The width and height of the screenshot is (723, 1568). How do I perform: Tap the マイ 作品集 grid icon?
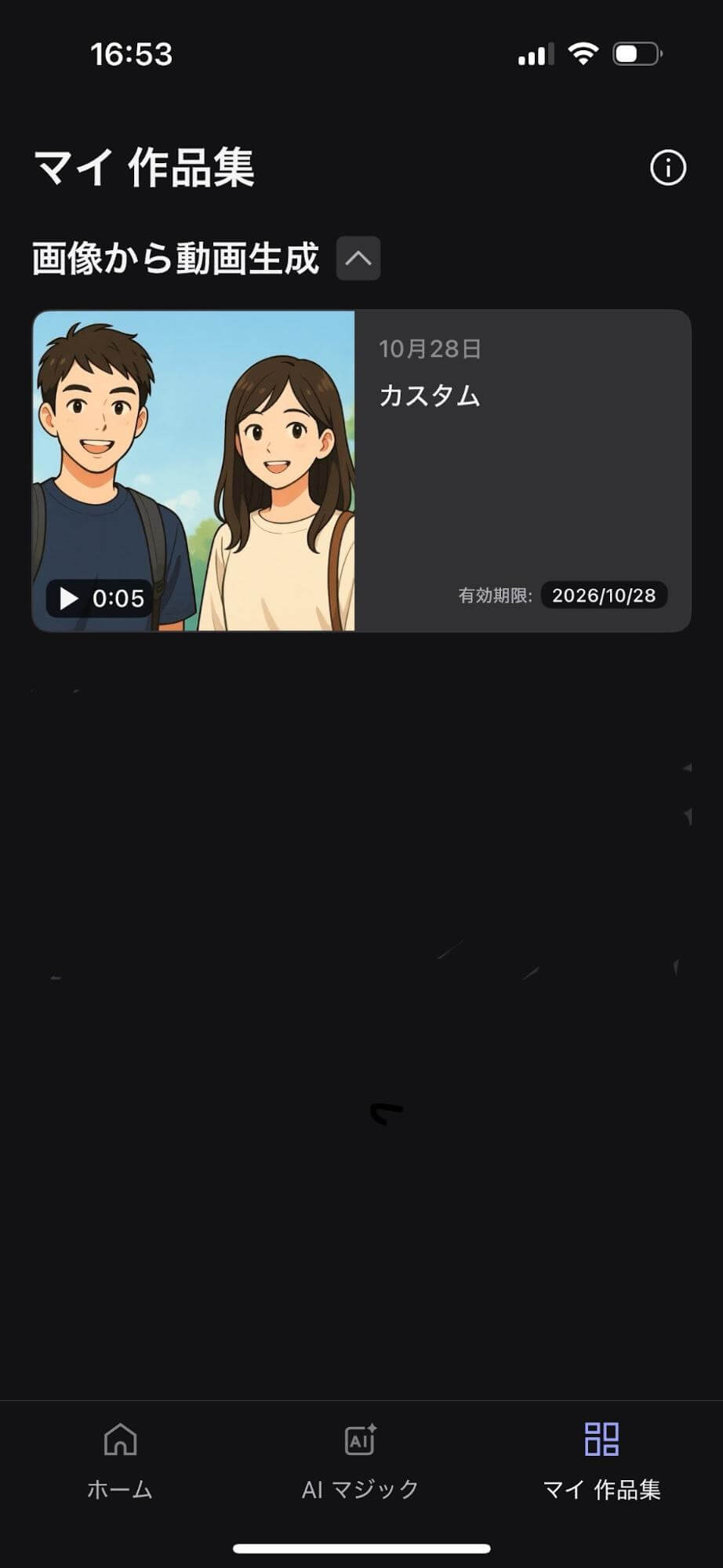coord(602,1440)
